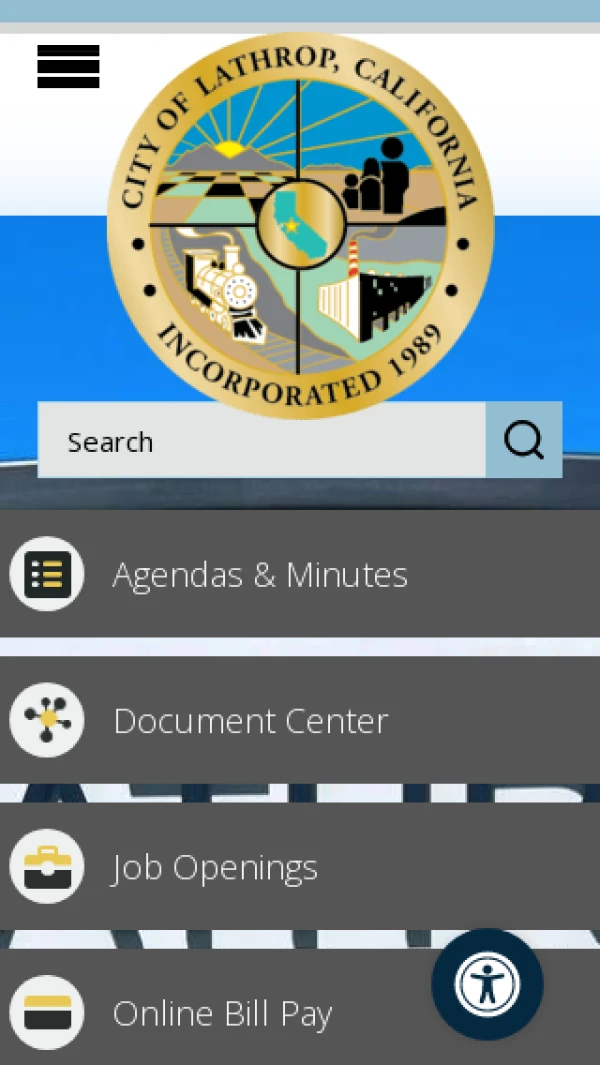Image resolution: width=600 pixels, height=1065 pixels.
Task: View Job Openings
Action: pos(300,866)
